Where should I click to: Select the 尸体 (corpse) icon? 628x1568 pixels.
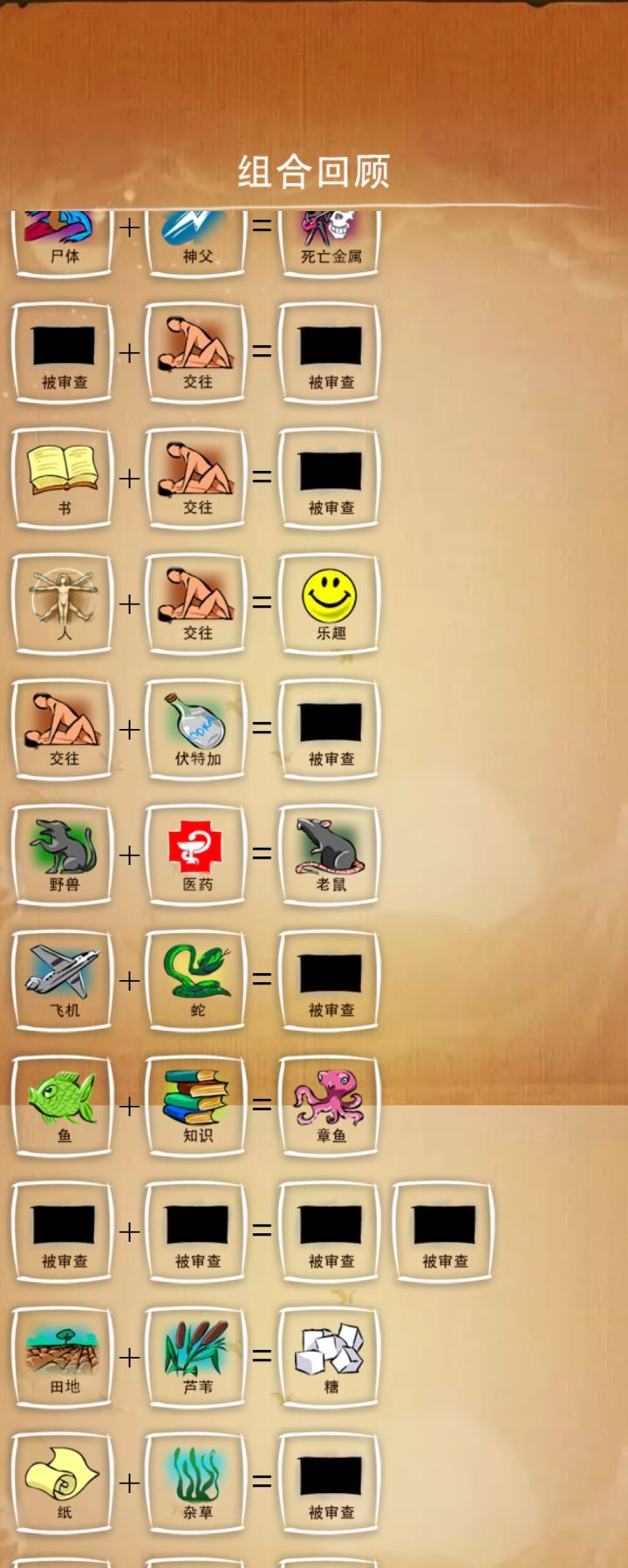pyautogui.click(x=63, y=231)
